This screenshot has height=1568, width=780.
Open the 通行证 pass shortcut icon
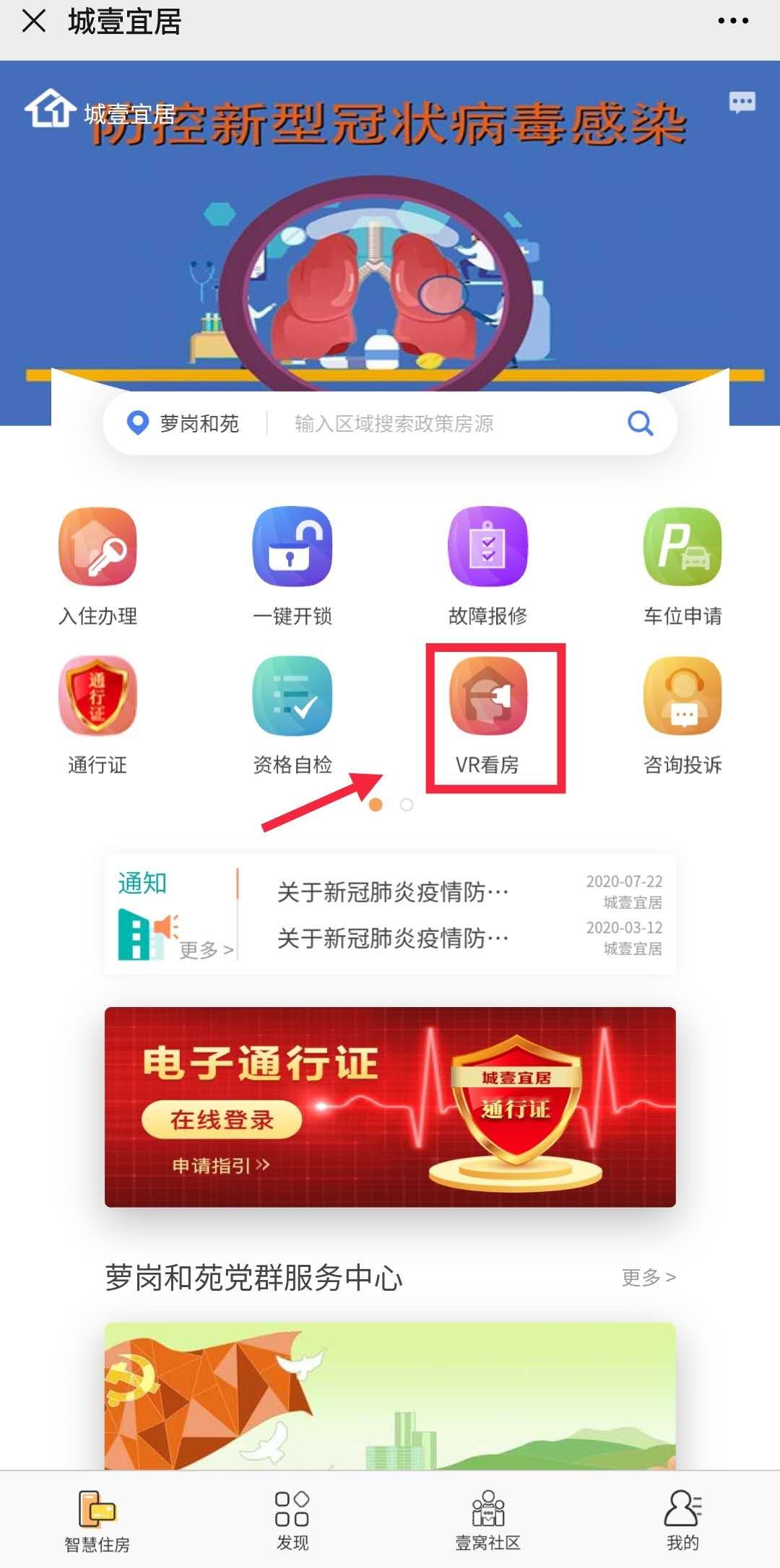click(x=97, y=696)
